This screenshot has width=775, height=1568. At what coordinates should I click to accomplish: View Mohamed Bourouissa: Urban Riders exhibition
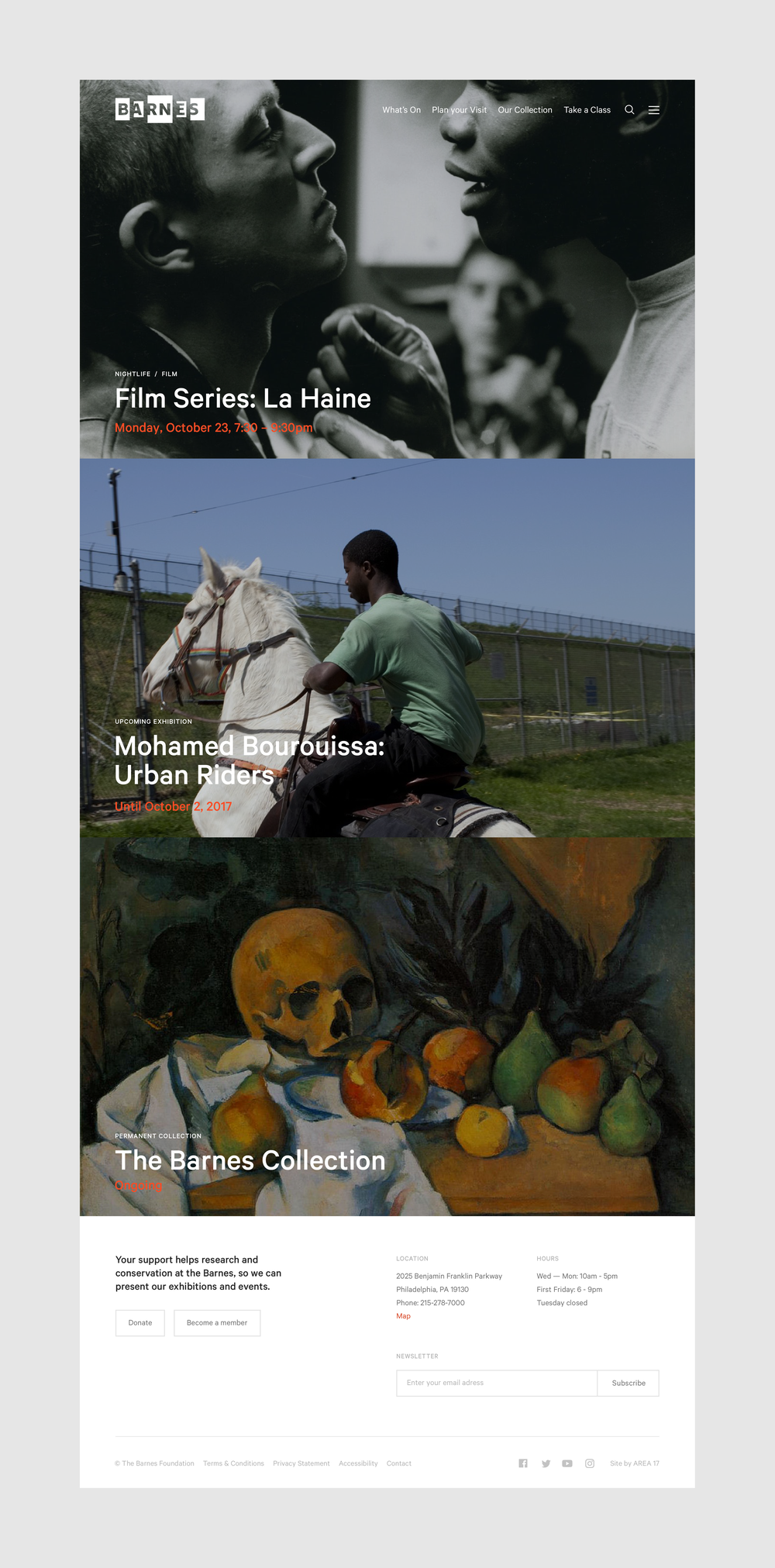click(249, 760)
